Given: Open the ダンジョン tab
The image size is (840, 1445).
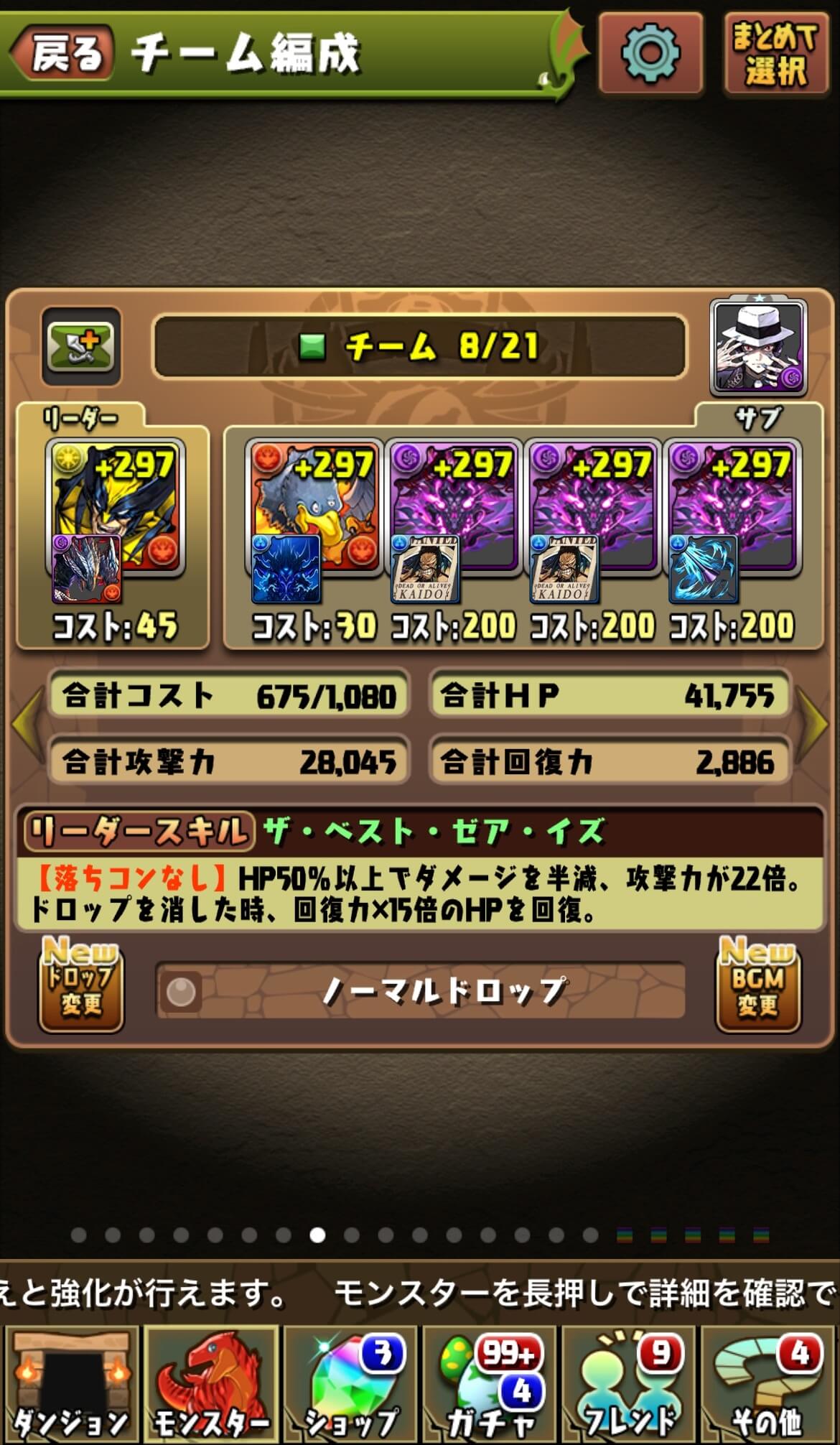Looking at the screenshot, I should pyautogui.click(x=70, y=1386).
